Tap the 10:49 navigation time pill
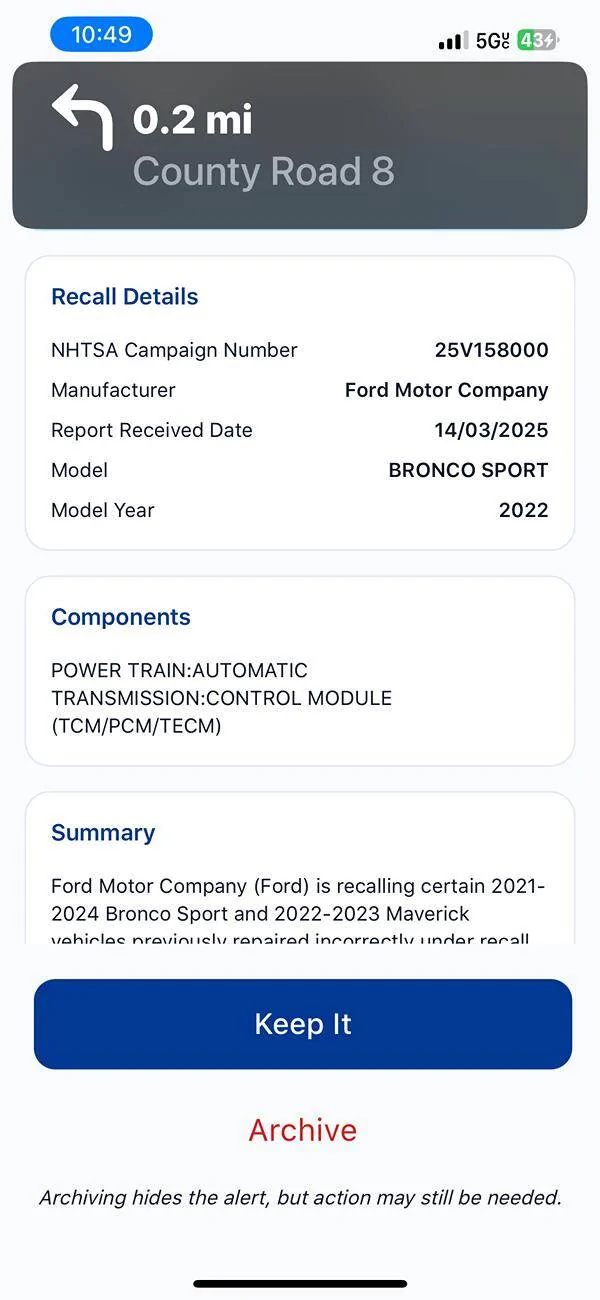Image resolution: width=600 pixels, height=1300 pixels. click(x=101, y=35)
